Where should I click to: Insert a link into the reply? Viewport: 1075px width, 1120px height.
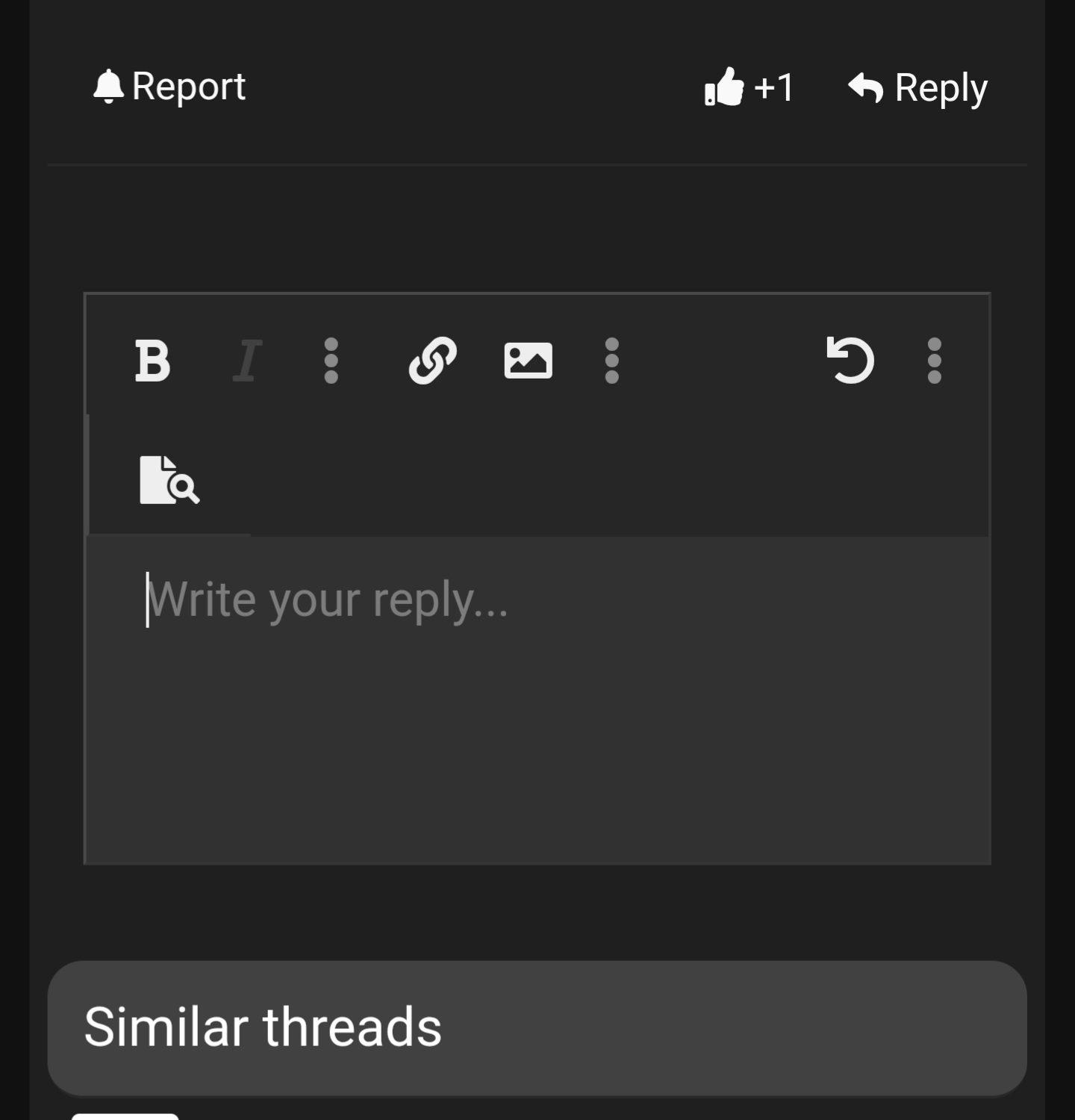(433, 361)
